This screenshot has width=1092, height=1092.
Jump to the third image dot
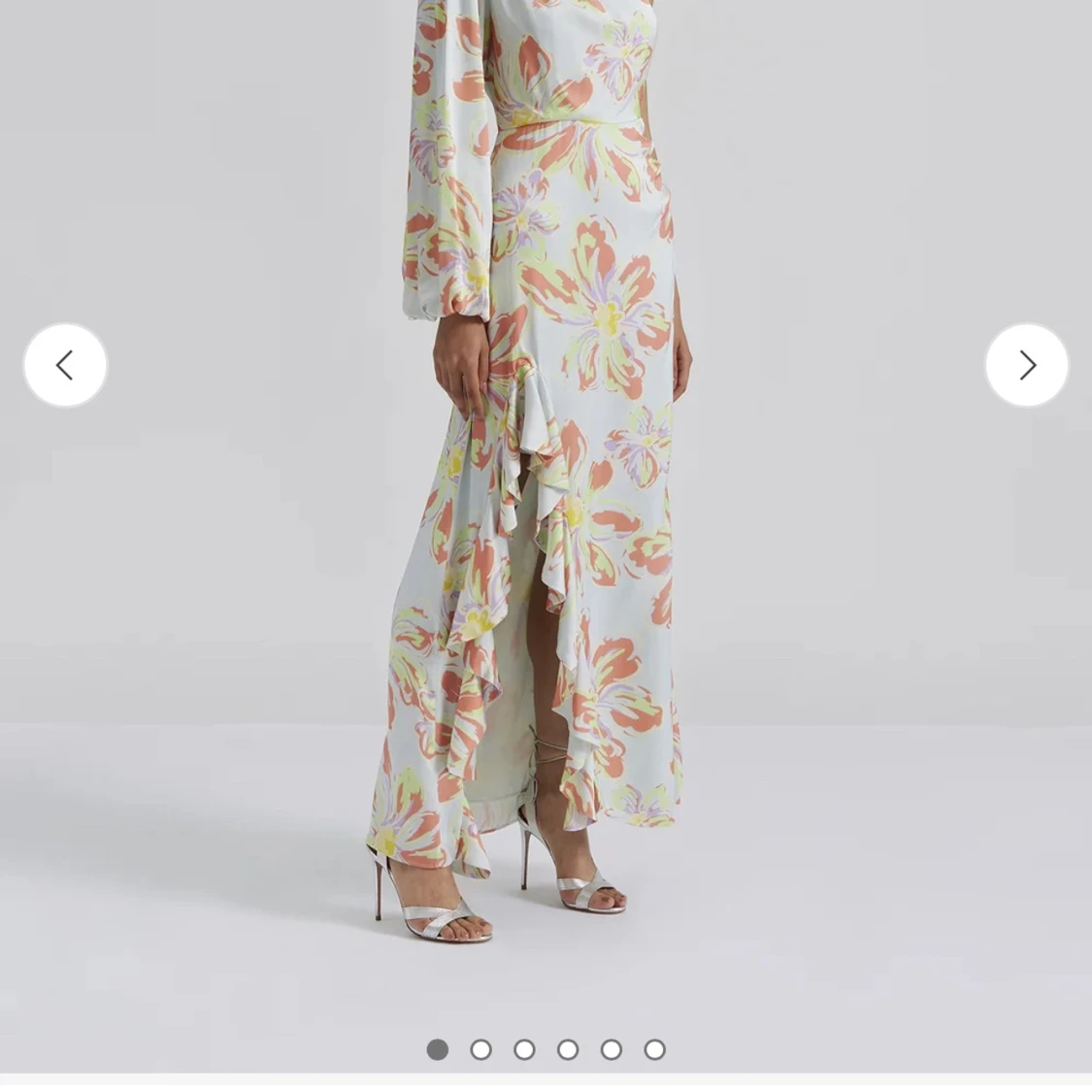tap(524, 1049)
